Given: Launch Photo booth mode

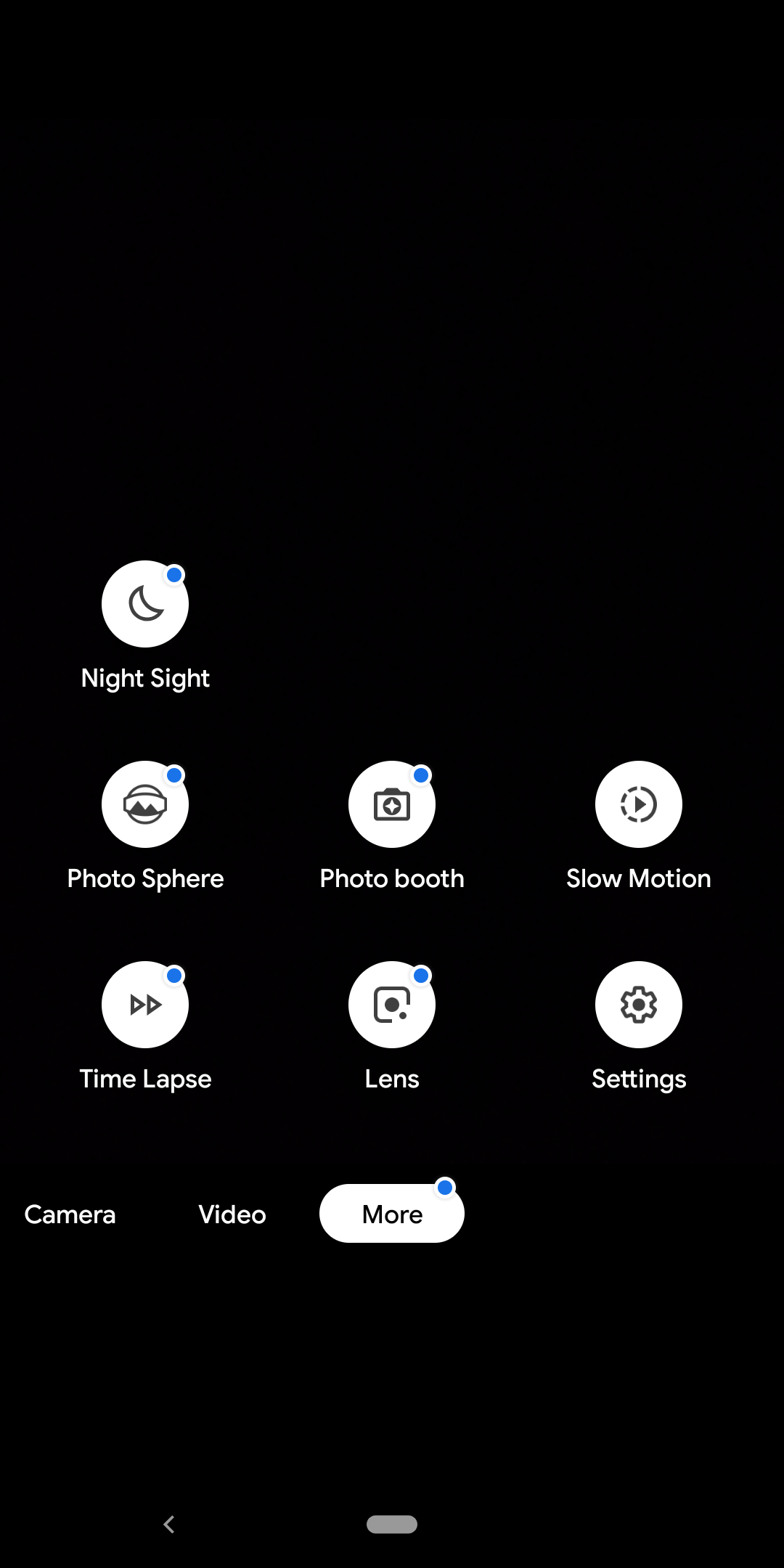Looking at the screenshot, I should (x=392, y=804).
